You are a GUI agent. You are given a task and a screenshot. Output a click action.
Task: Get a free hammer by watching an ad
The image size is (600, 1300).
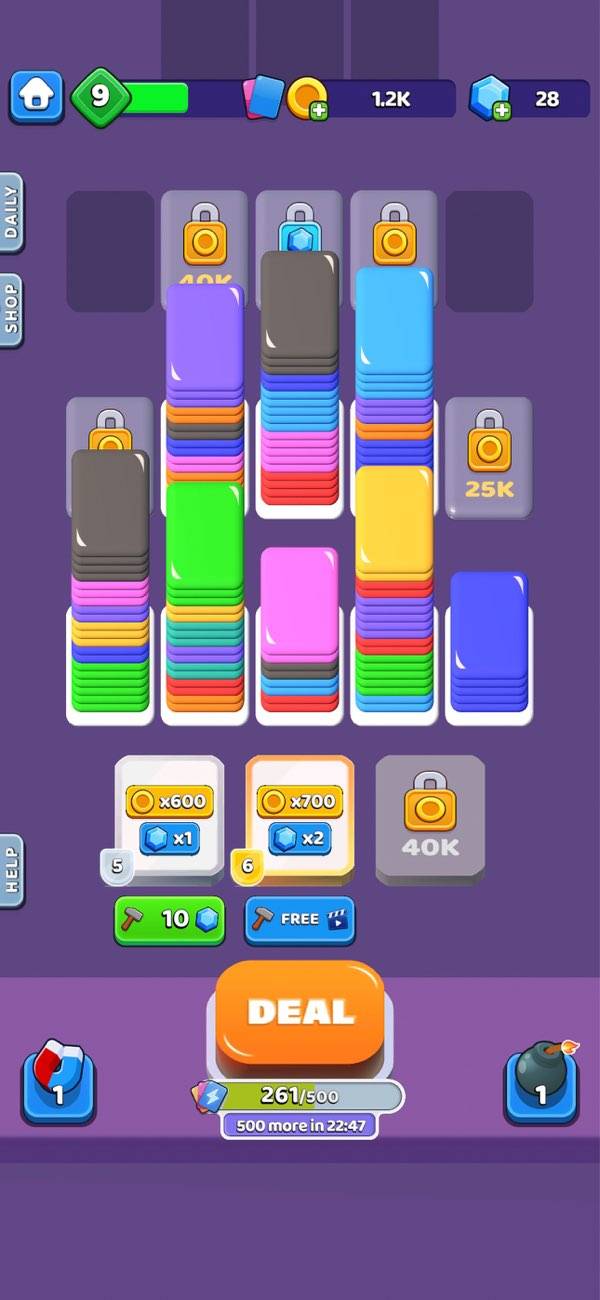tap(299, 919)
